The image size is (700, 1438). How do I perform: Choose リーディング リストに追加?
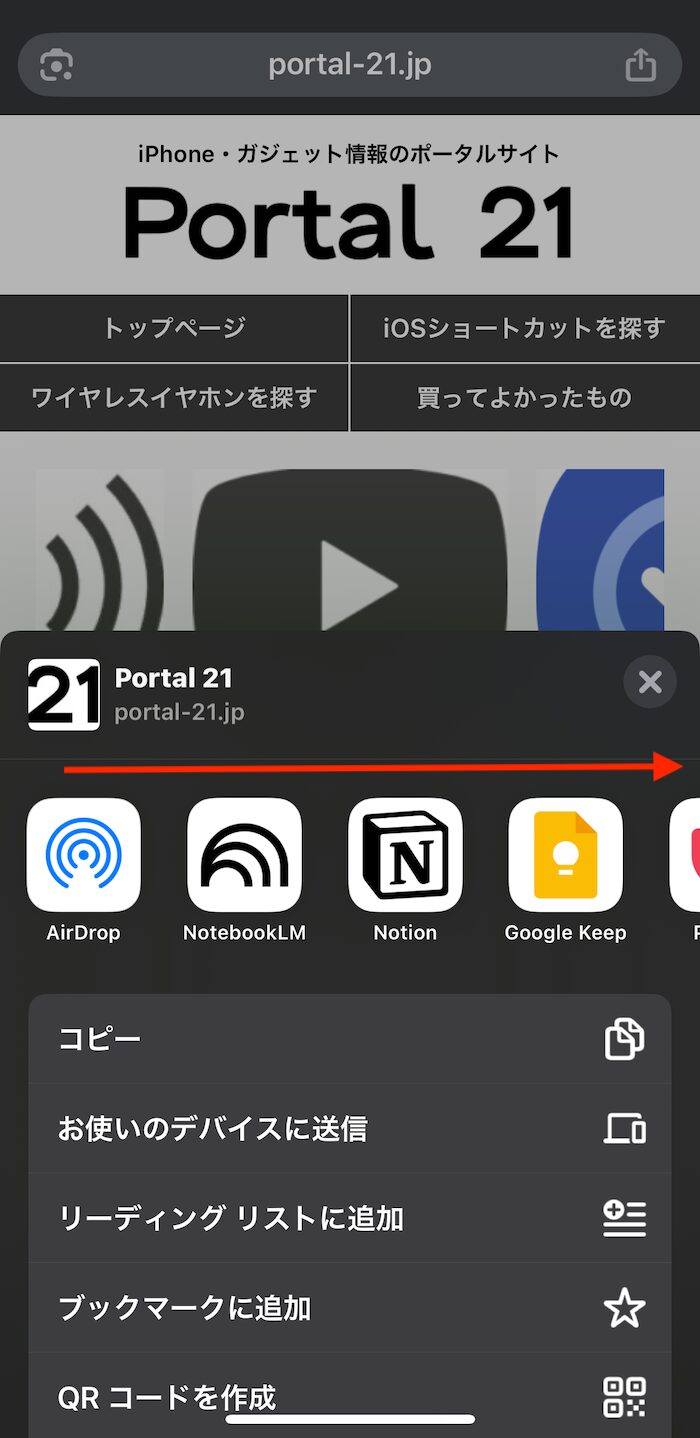click(x=350, y=1218)
